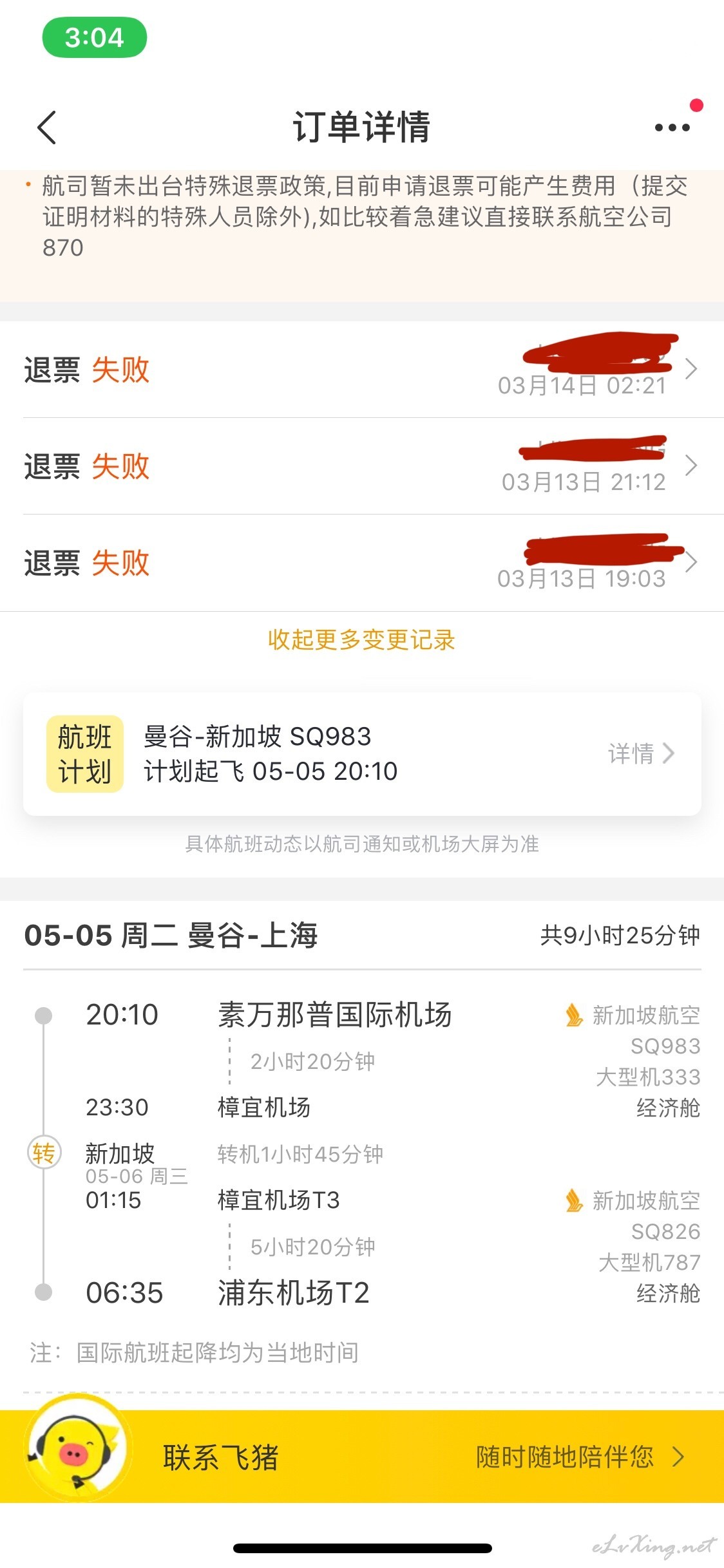This screenshot has height=1568, width=724.
Task: Contact Fliggy via 联系飞猪 banner
Action: point(362,1457)
